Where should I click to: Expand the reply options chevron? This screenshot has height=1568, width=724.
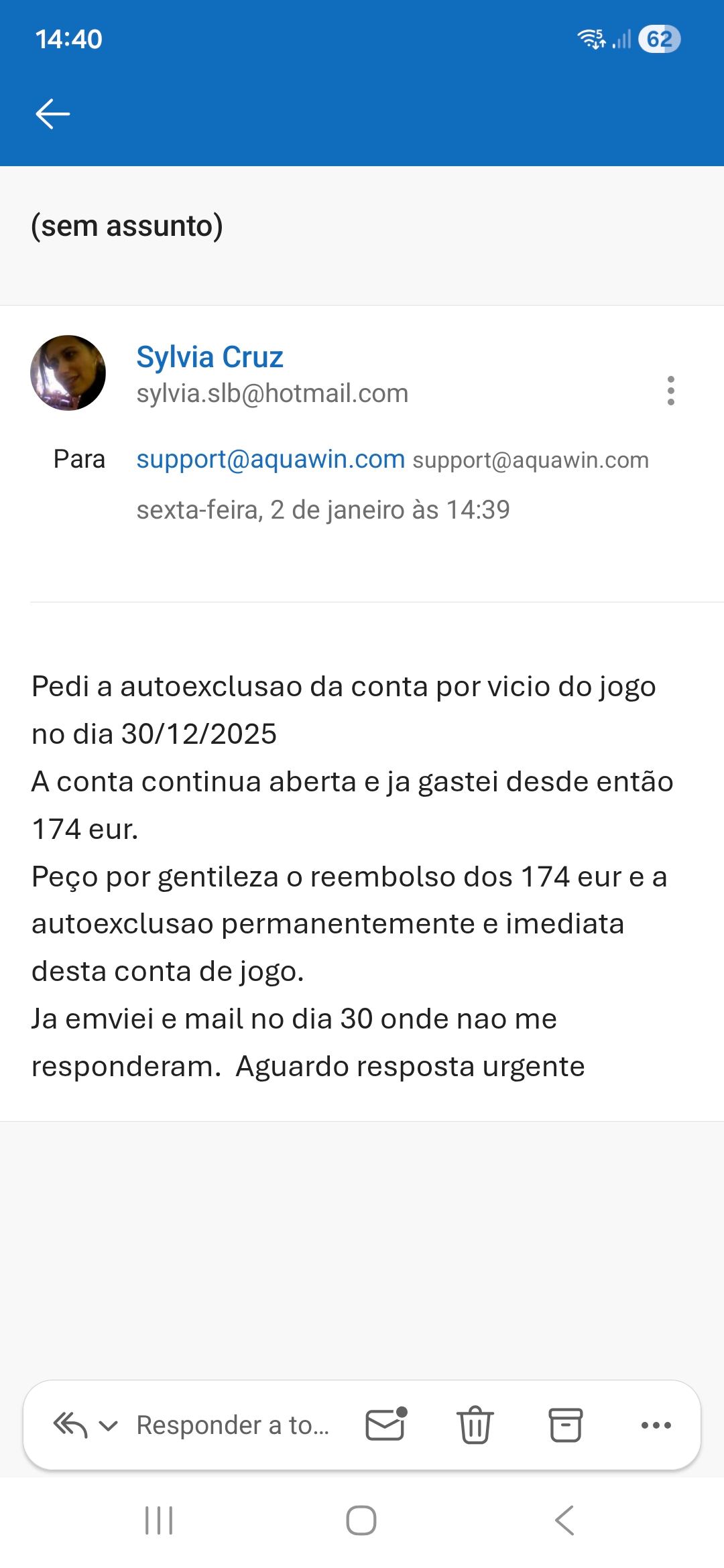click(x=109, y=1426)
